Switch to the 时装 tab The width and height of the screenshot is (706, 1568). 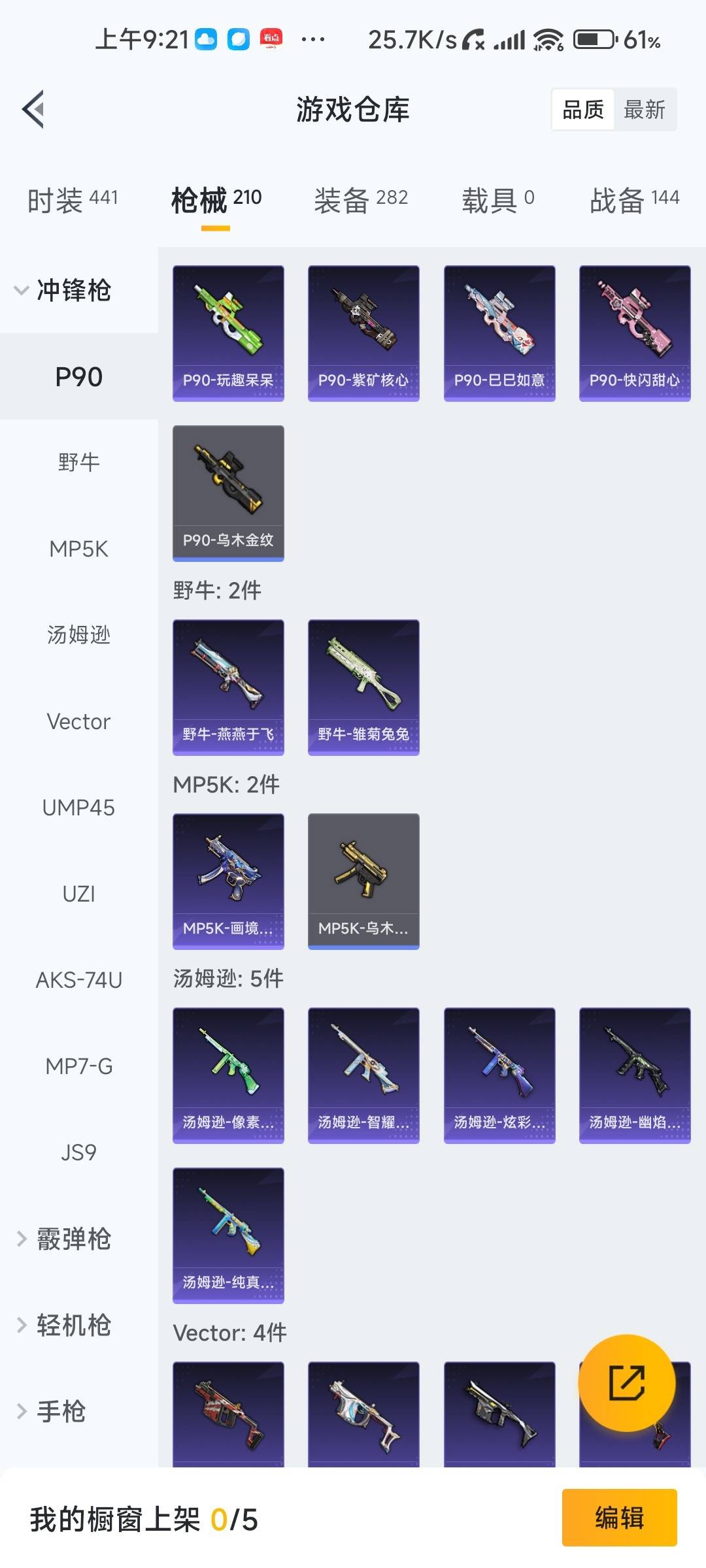point(72,199)
